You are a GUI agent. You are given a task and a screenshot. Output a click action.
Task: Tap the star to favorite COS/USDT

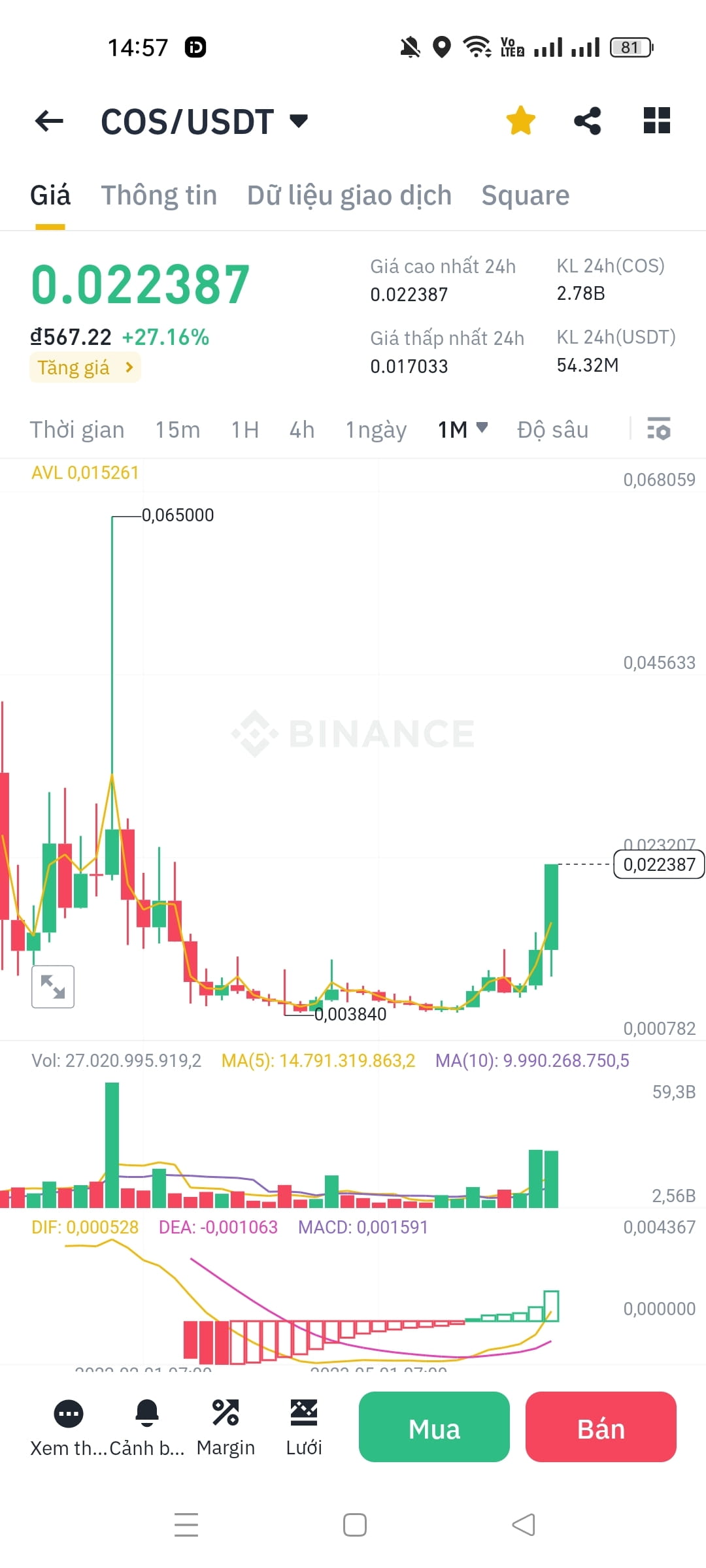point(520,120)
